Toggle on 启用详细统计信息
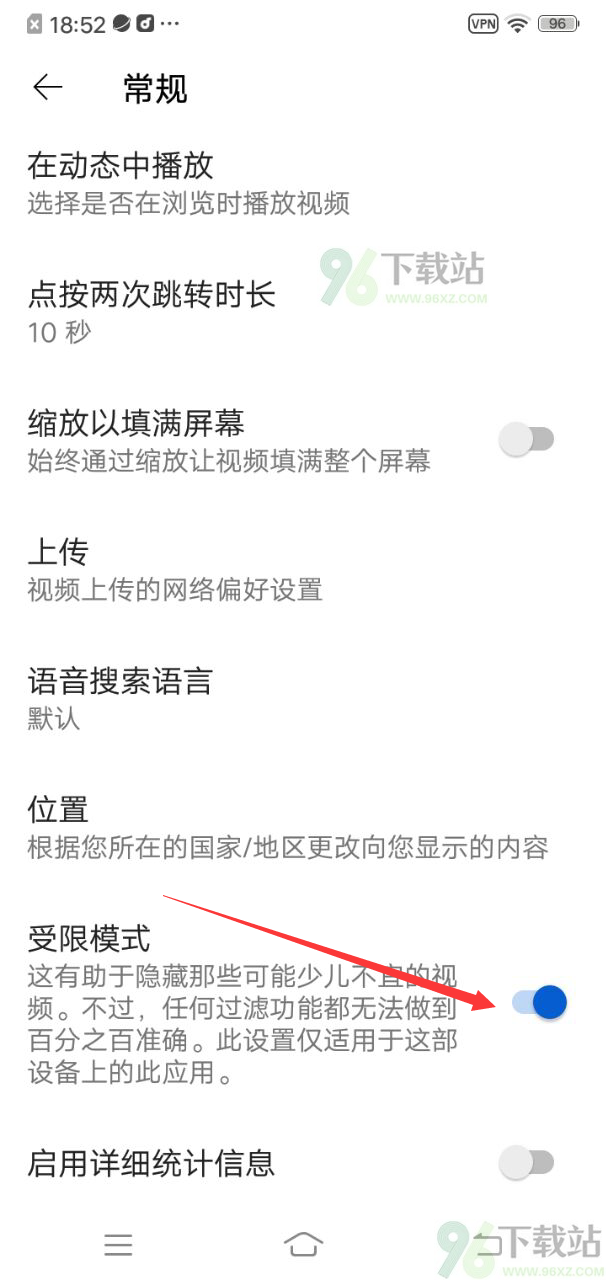606x1280 pixels. (526, 1162)
